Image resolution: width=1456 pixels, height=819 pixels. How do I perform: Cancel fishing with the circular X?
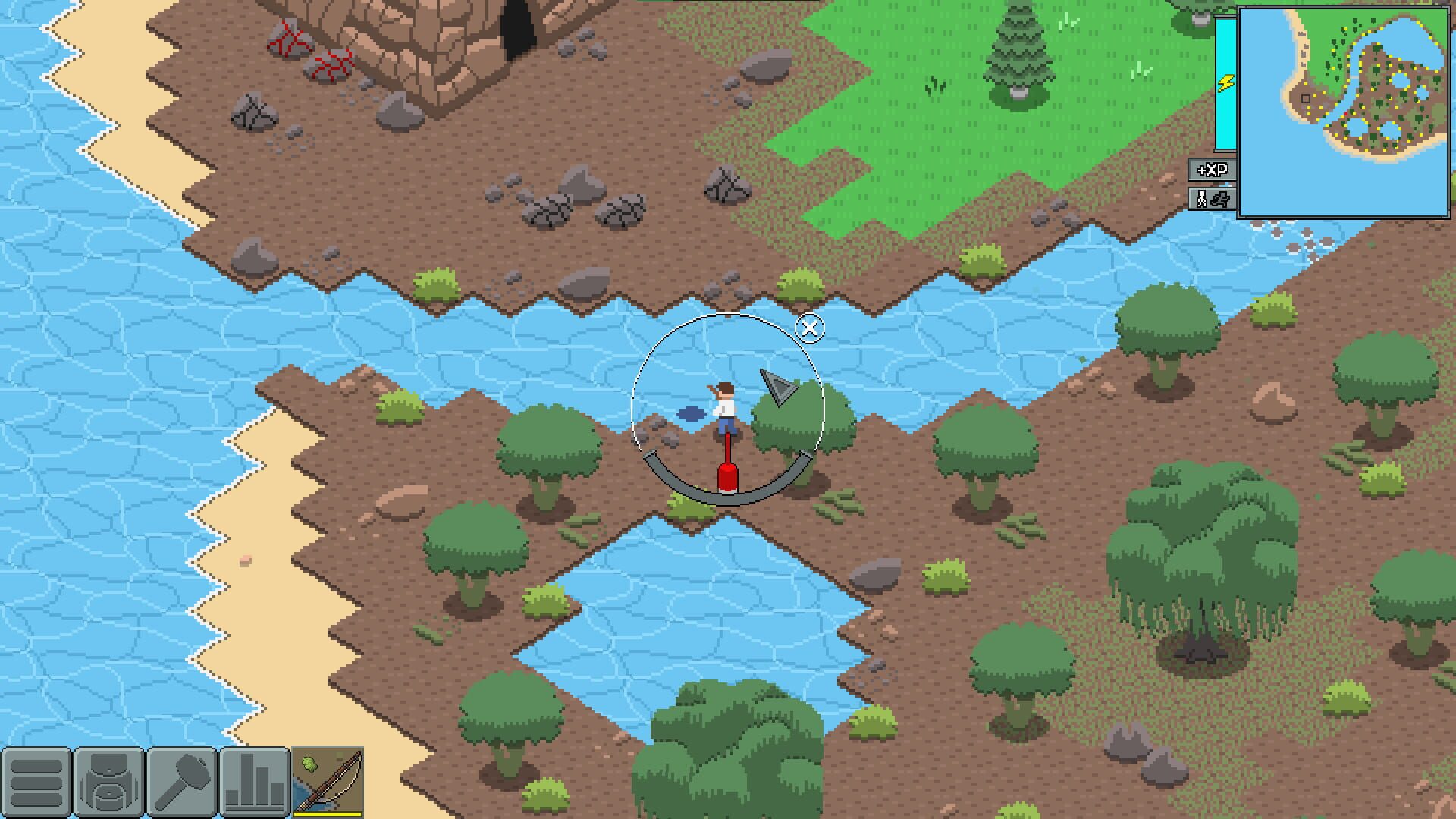point(810,328)
